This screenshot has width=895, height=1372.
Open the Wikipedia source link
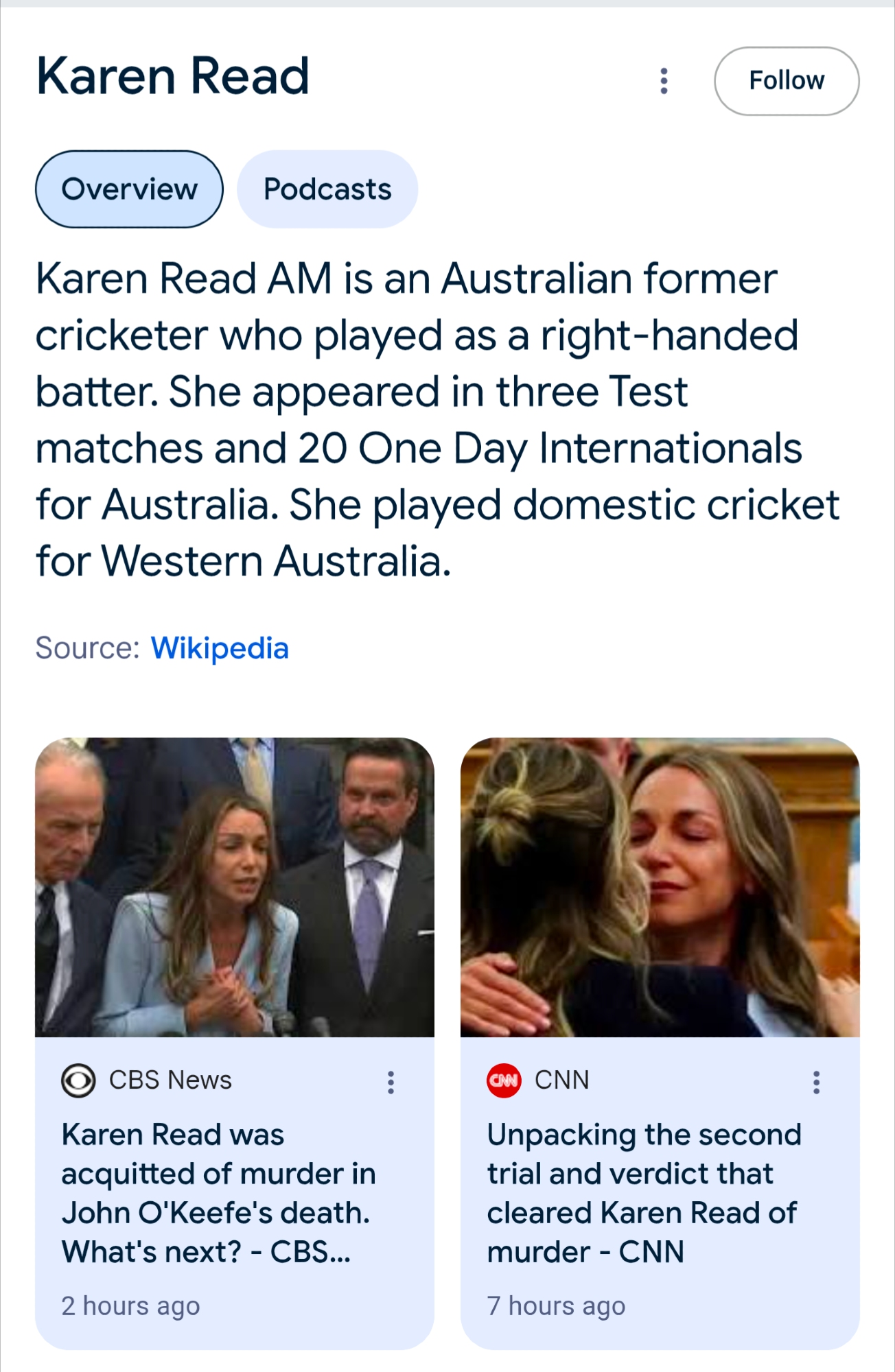click(220, 648)
